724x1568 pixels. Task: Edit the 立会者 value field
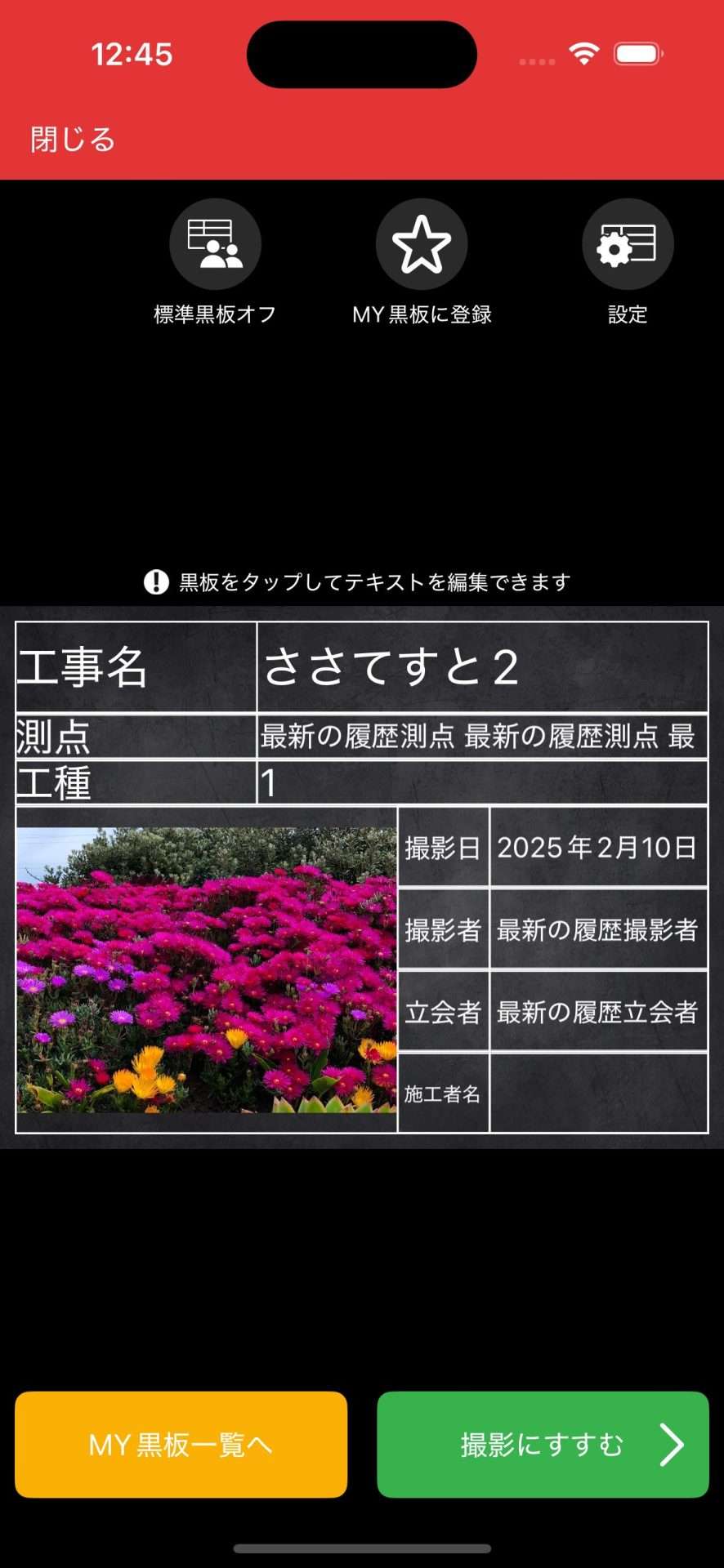coord(597,1012)
